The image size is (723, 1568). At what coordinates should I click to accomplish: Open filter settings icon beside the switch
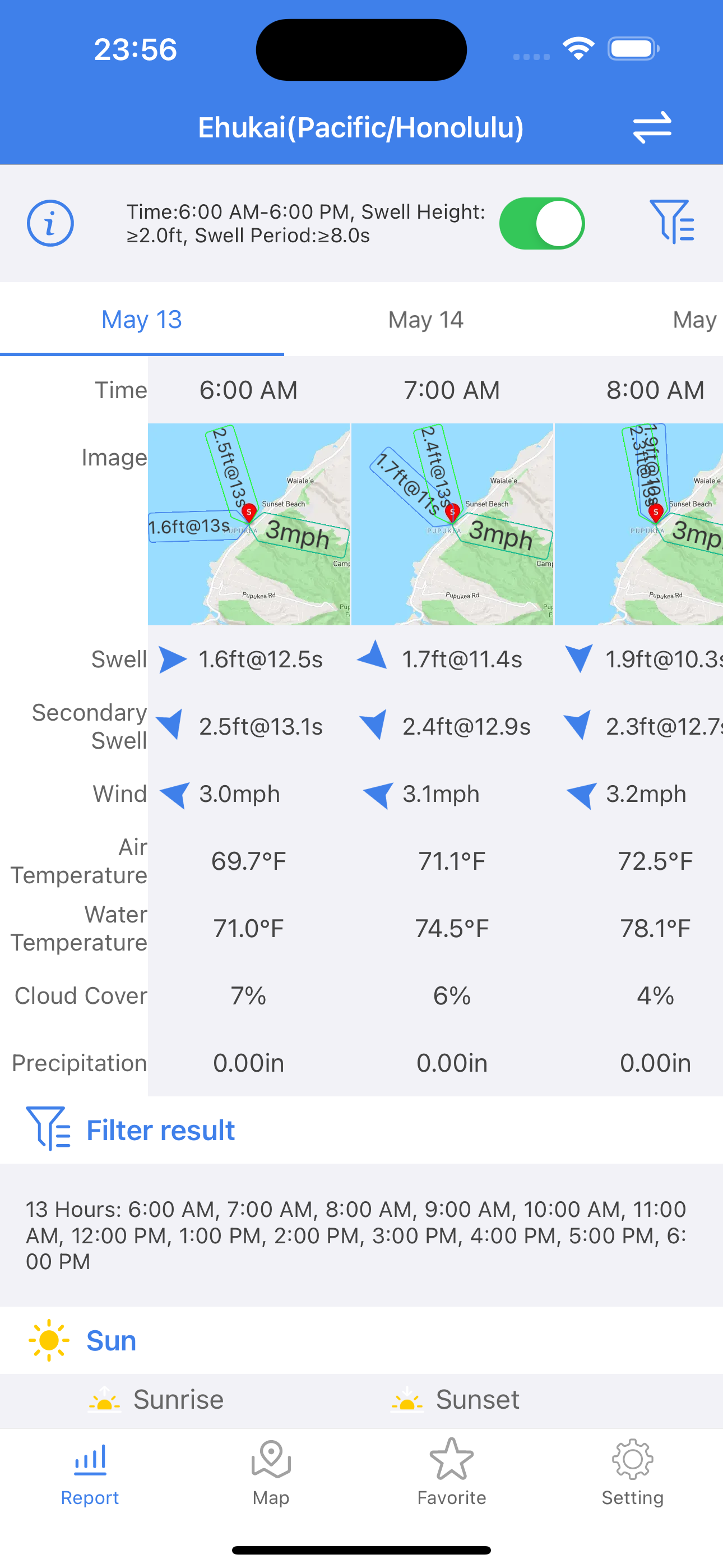coord(672,222)
